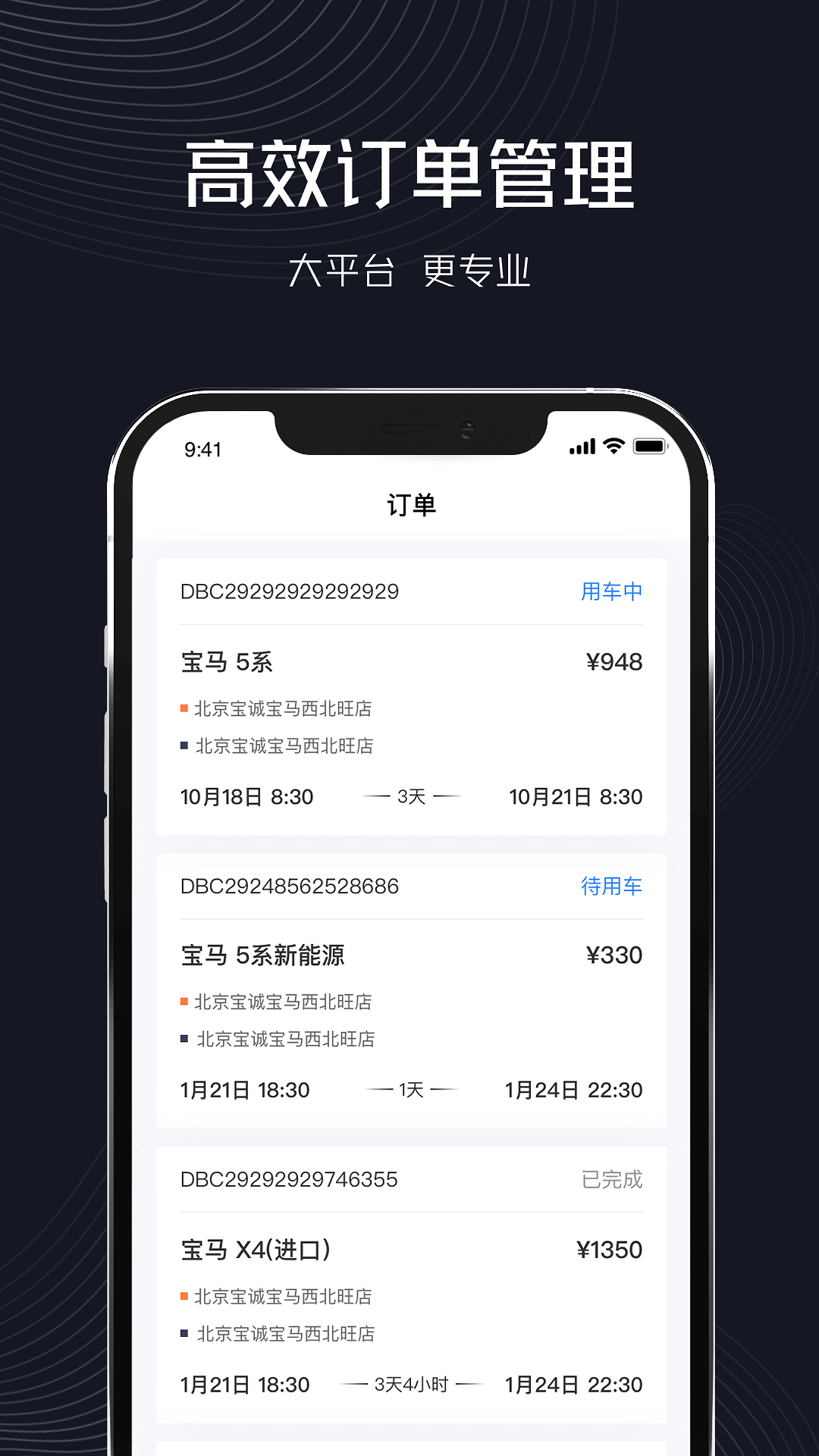Viewport: 819px width, 1456px height.
Task: Expand the 3天4小时 duration indicator
Action: click(x=412, y=1384)
